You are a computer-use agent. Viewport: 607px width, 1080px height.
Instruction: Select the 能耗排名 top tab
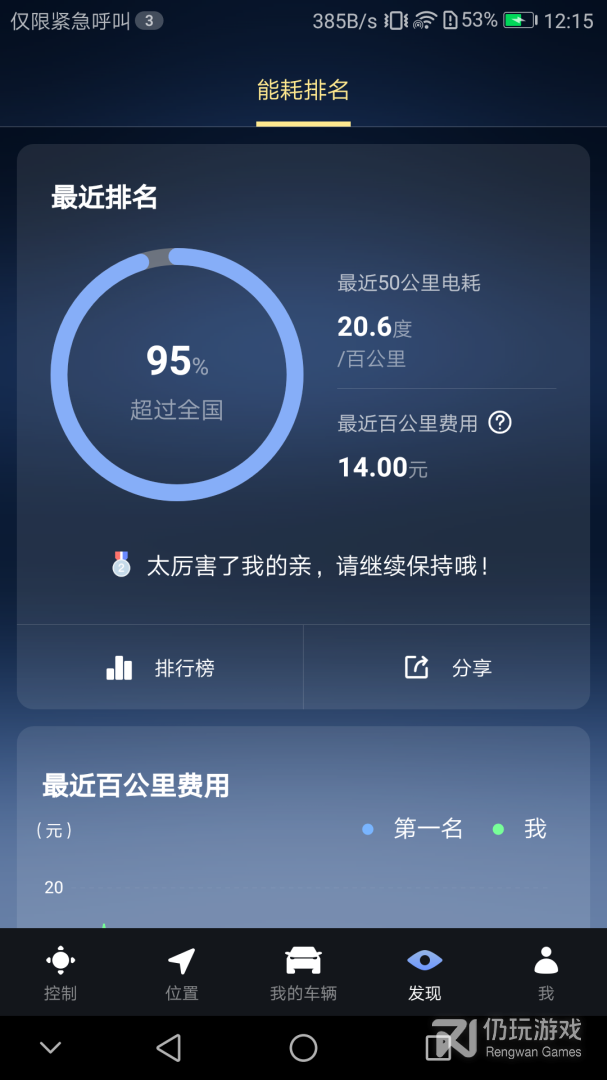click(x=303, y=90)
